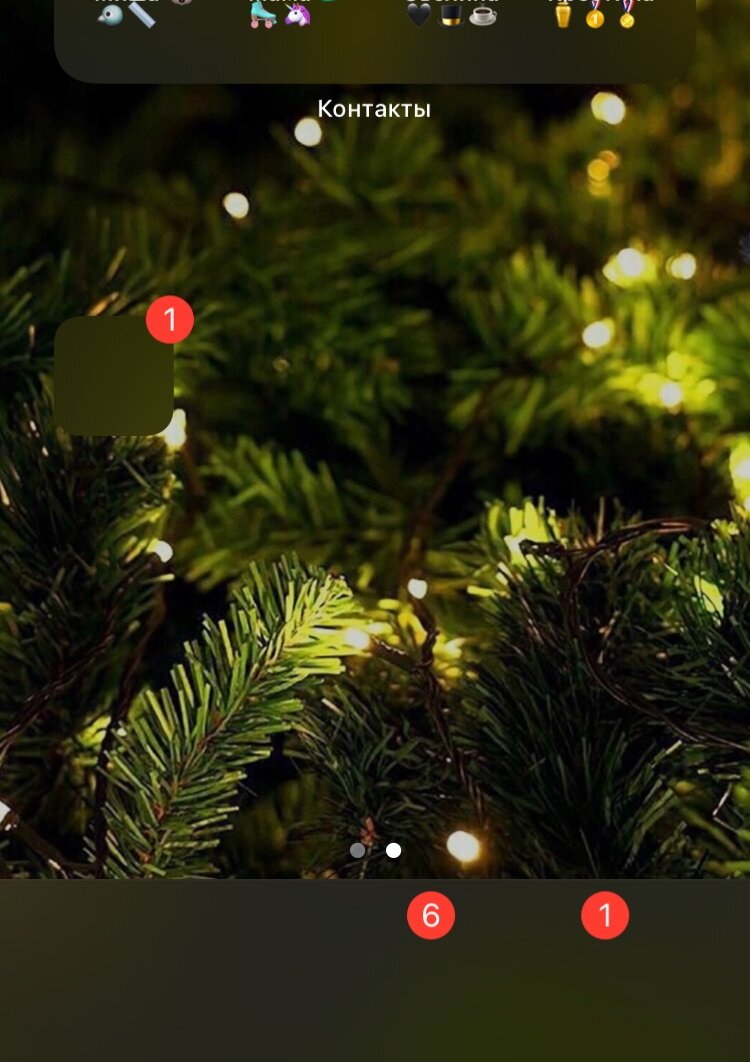Open the blank app icon with one notification
The height and width of the screenshot is (1062, 750).
(114, 376)
